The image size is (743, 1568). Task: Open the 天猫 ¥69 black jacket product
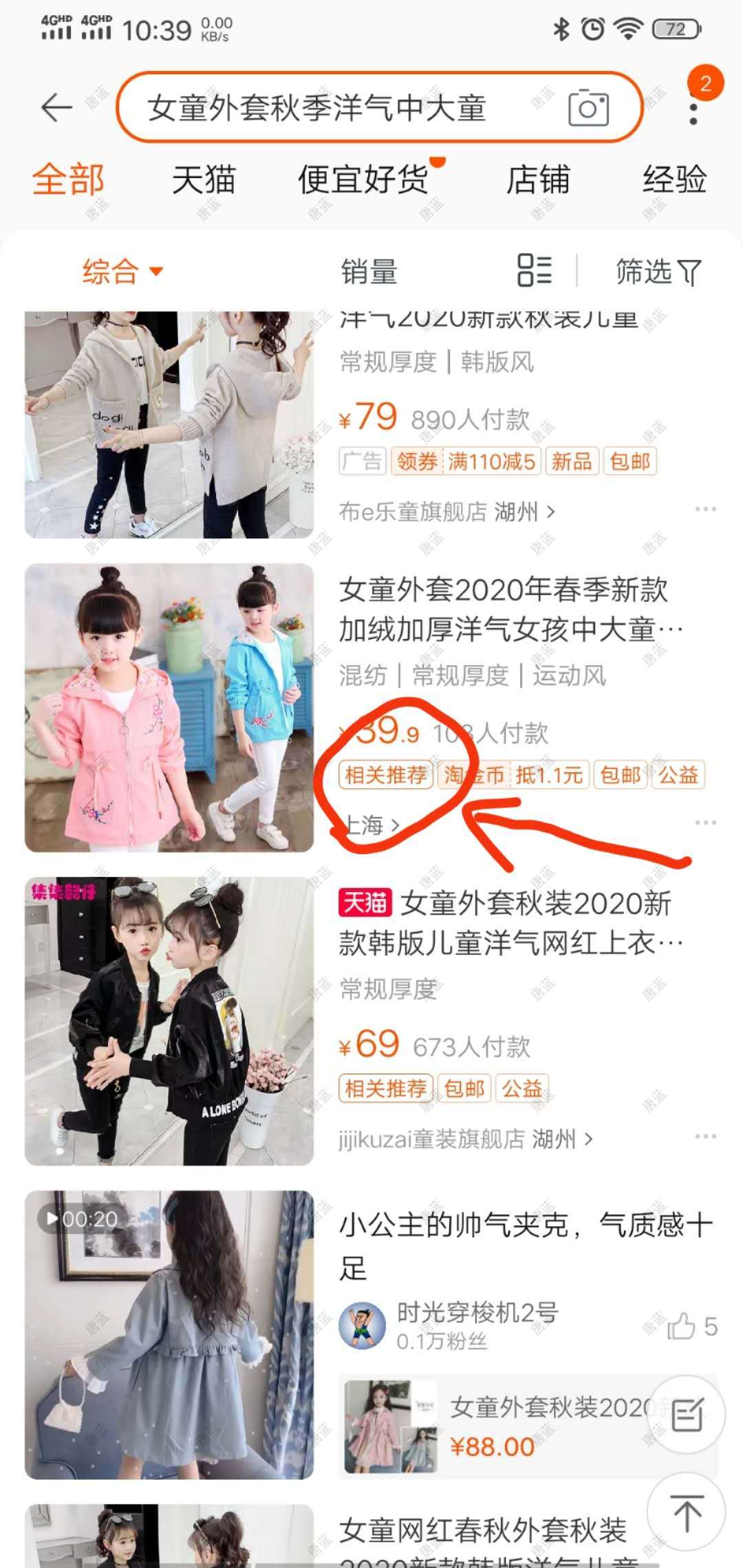(169, 1021)
